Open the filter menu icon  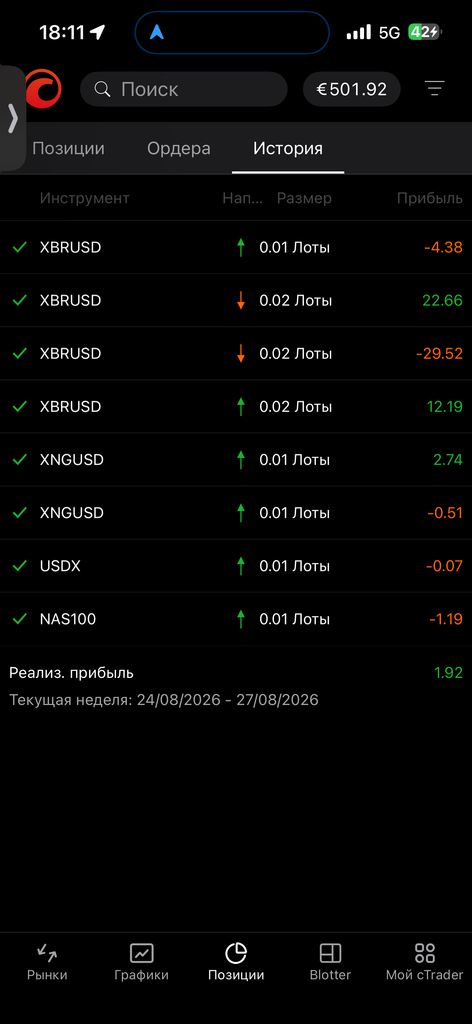(434, 89)
